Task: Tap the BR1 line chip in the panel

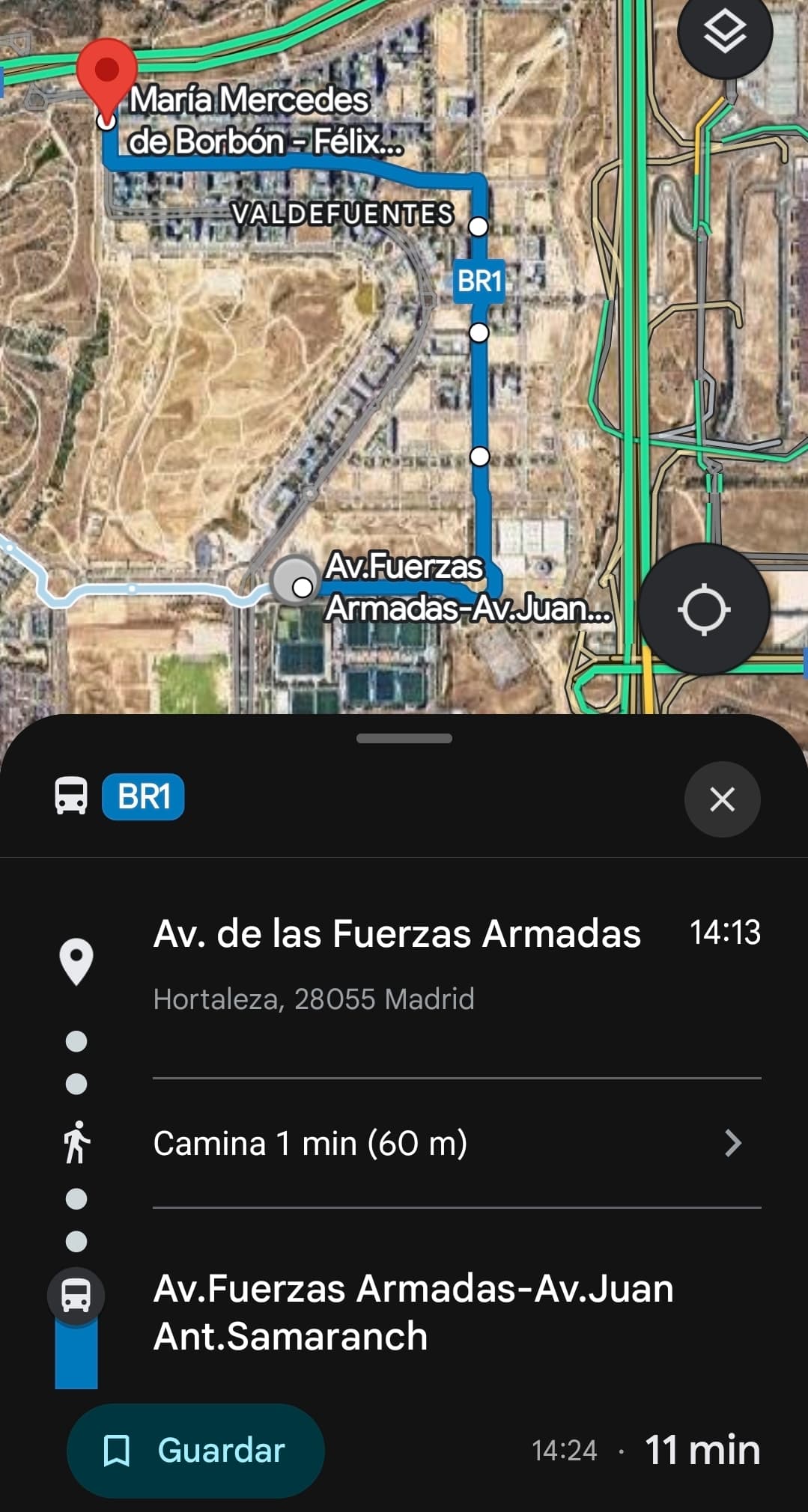Action: point(143,796)
